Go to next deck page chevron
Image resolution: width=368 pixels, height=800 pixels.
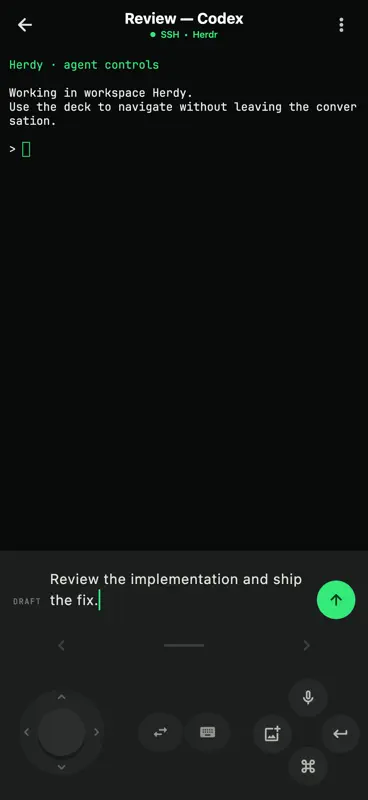307,645
